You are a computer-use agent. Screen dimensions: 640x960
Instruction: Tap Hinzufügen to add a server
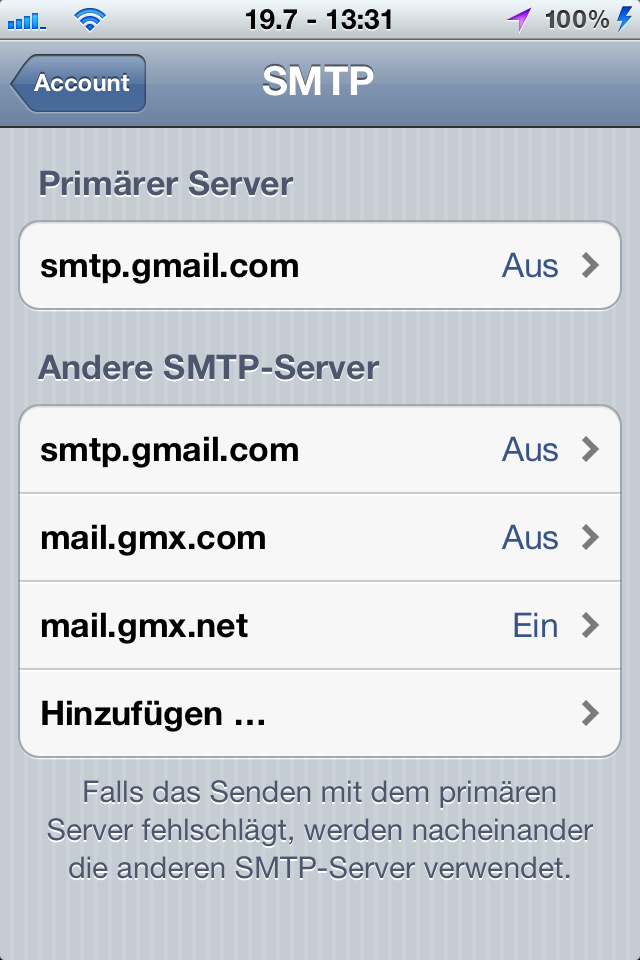click(320, 714)
